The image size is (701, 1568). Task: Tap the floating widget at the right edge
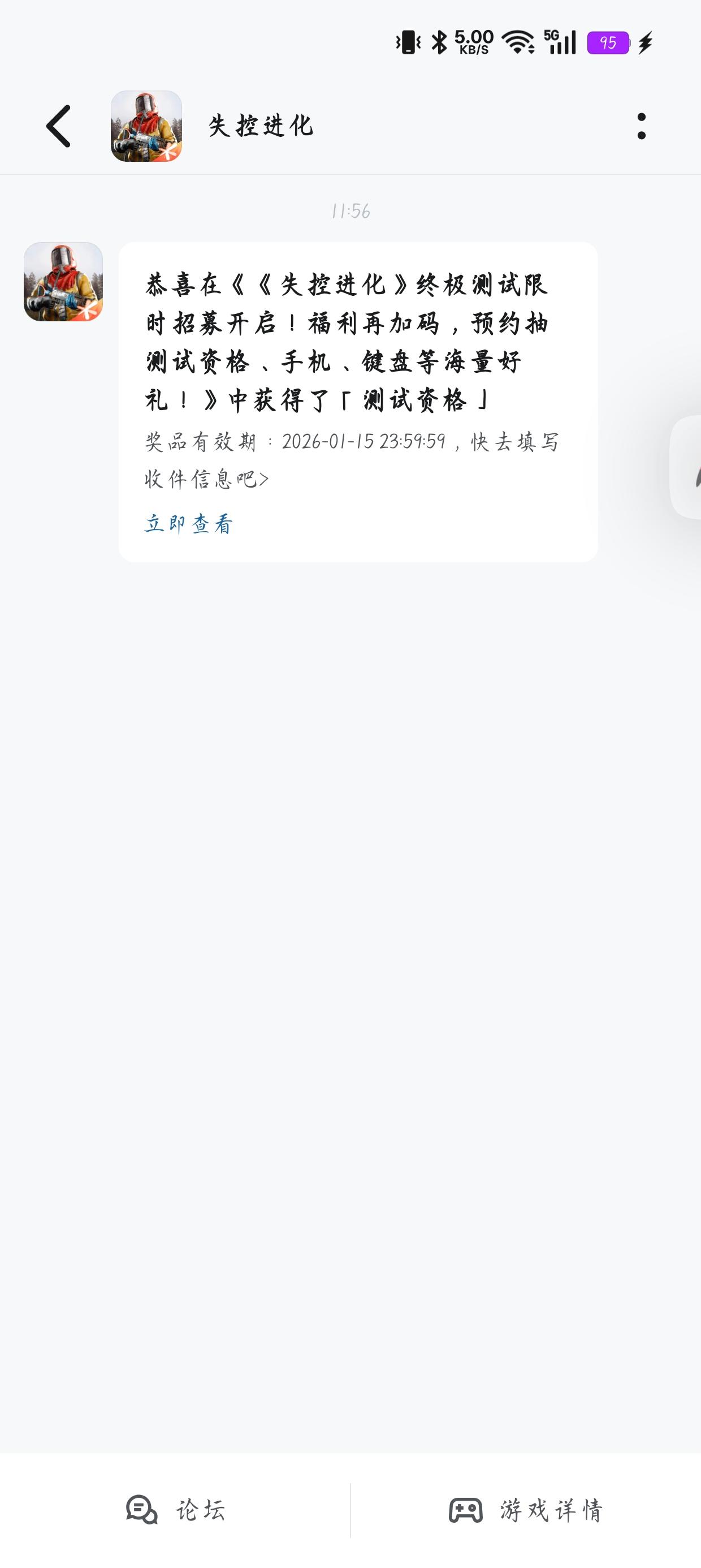tap(686, 467)
